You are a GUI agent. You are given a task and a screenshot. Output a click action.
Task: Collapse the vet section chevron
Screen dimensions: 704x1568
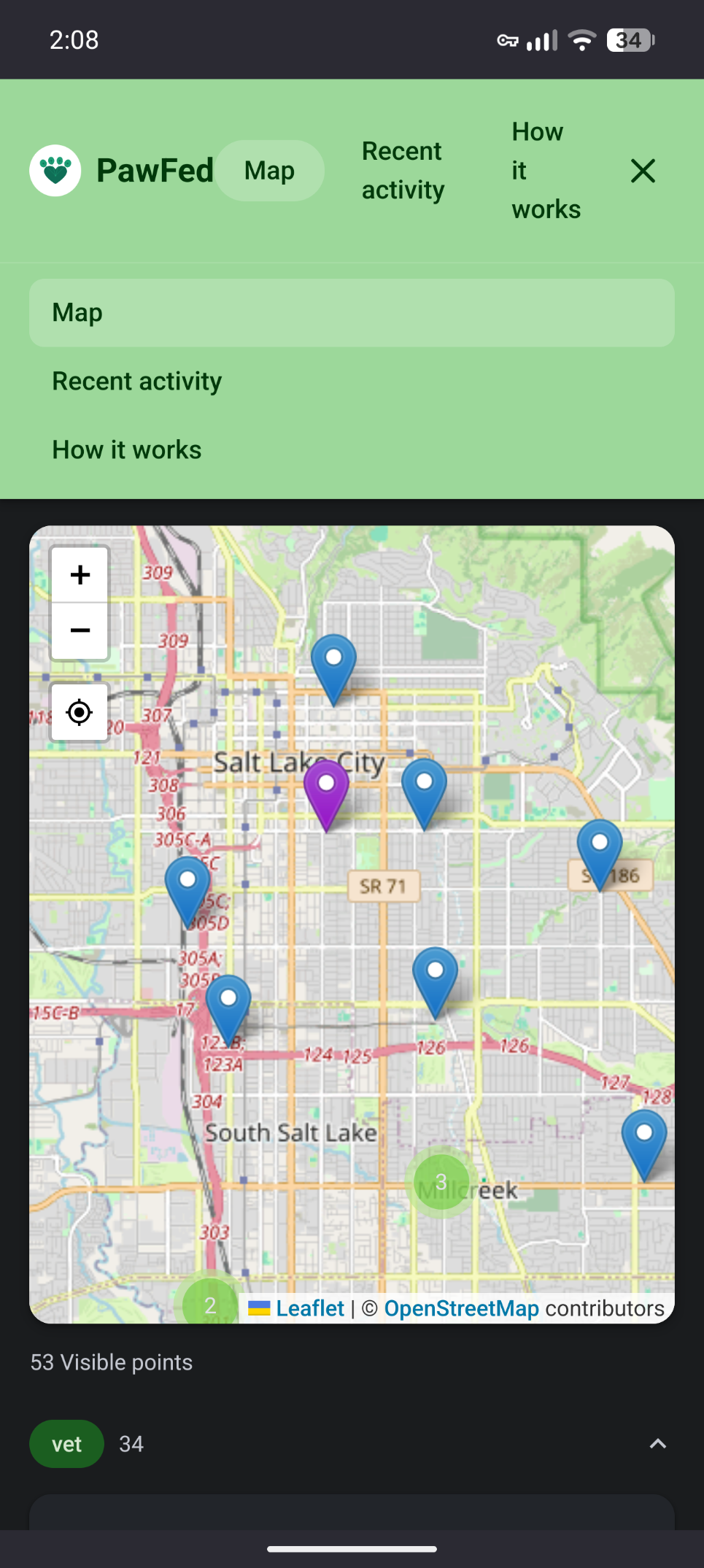[657, 1443]
